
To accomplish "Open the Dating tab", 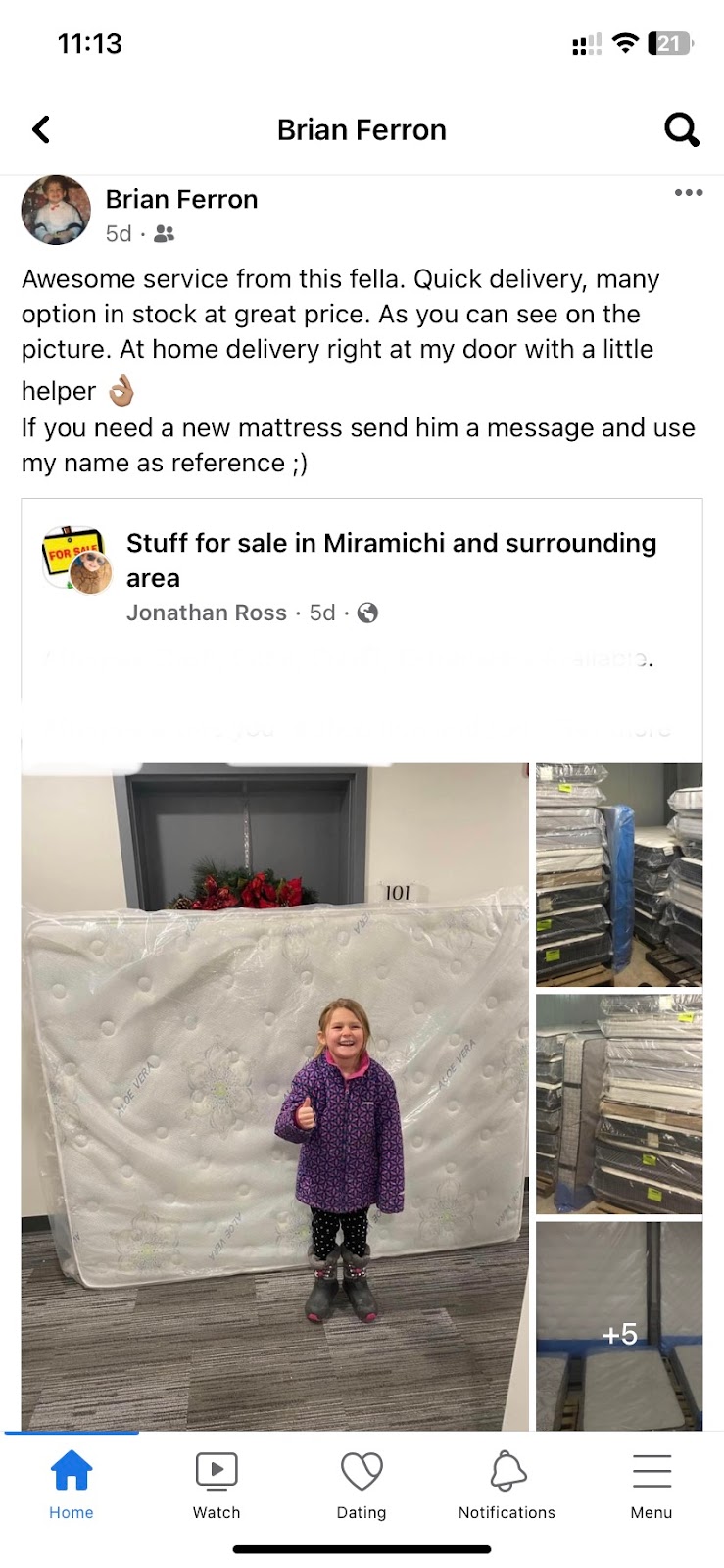I will point(362,1484).
